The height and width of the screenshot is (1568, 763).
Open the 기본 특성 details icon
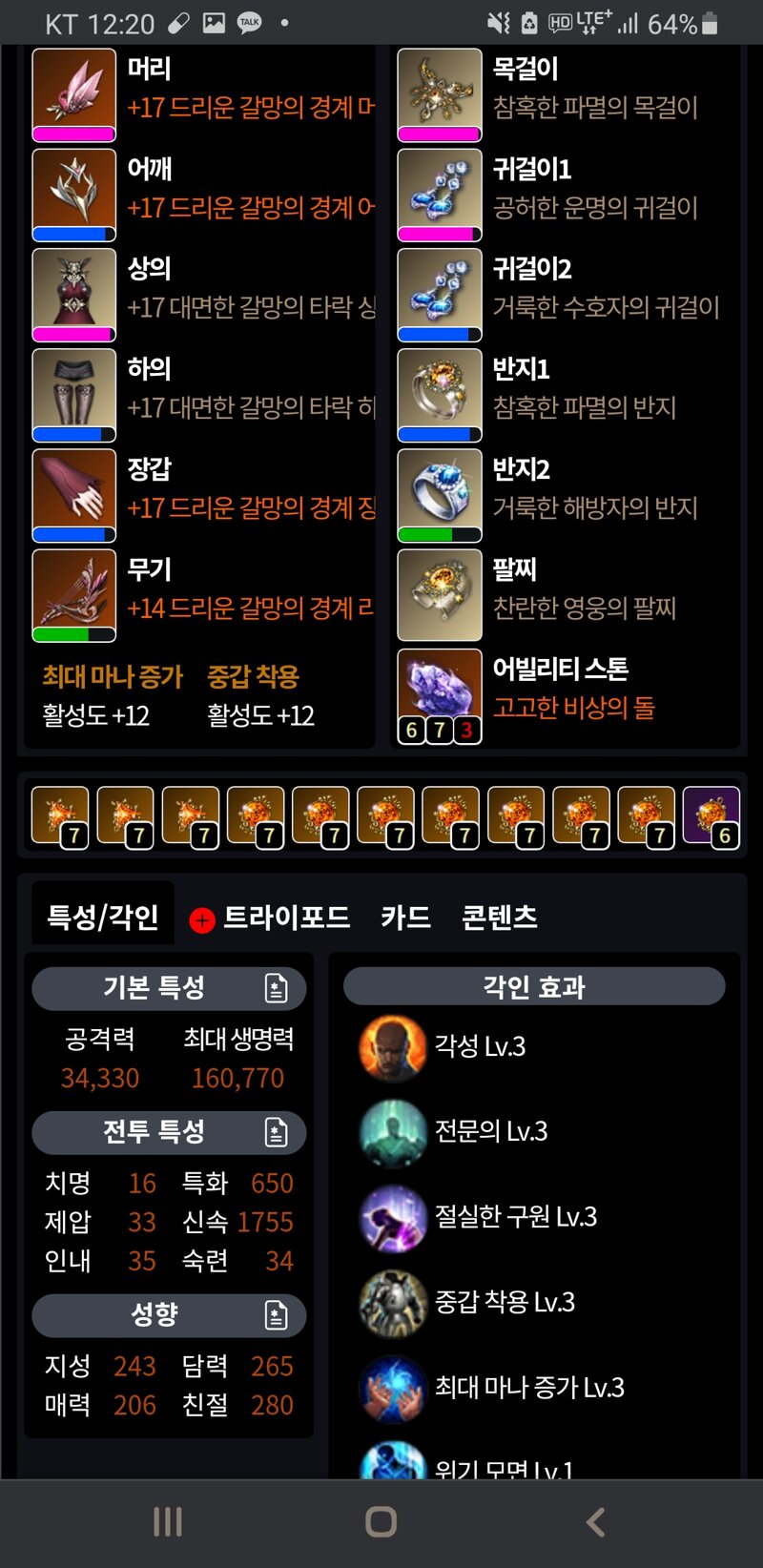tap(276, 988)
